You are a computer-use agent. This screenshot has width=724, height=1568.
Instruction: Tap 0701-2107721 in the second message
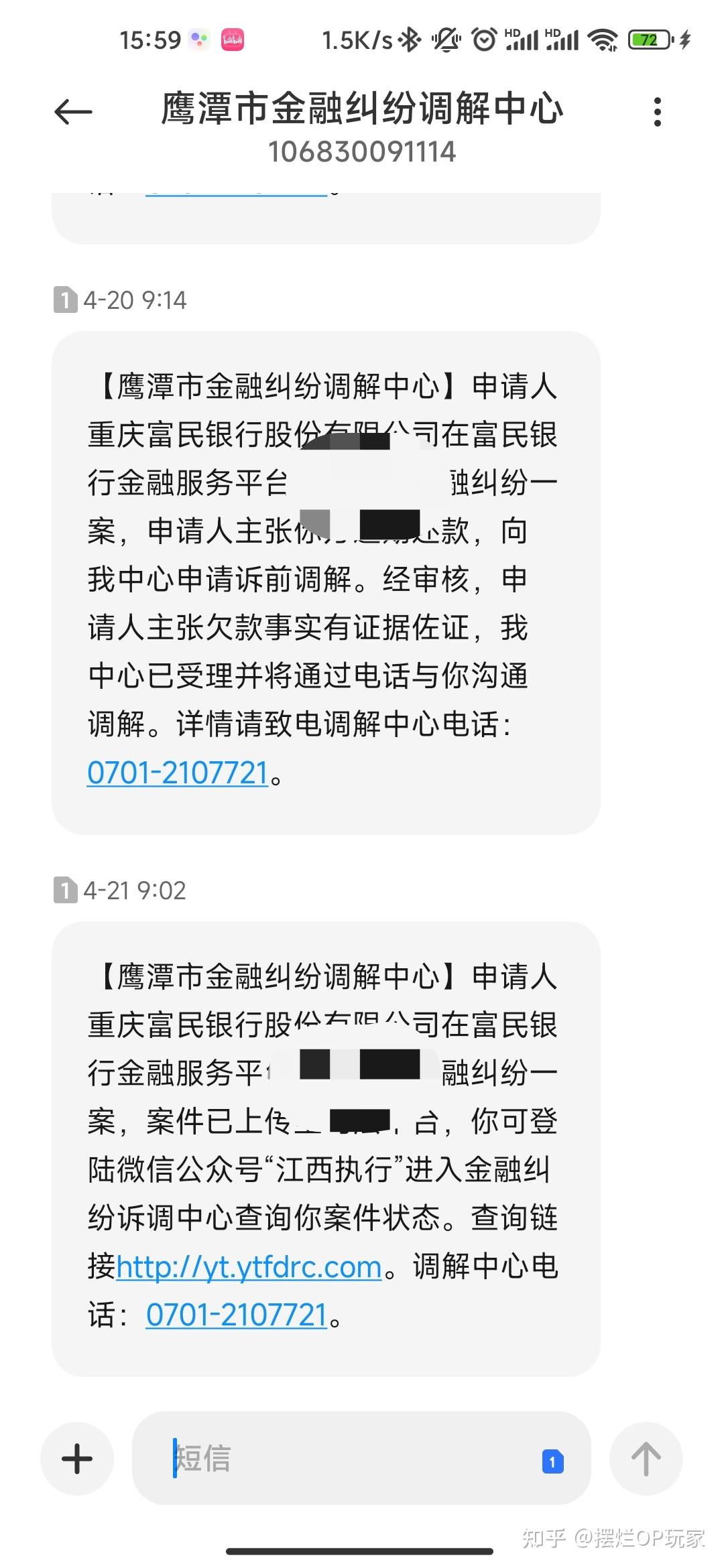236,1314
